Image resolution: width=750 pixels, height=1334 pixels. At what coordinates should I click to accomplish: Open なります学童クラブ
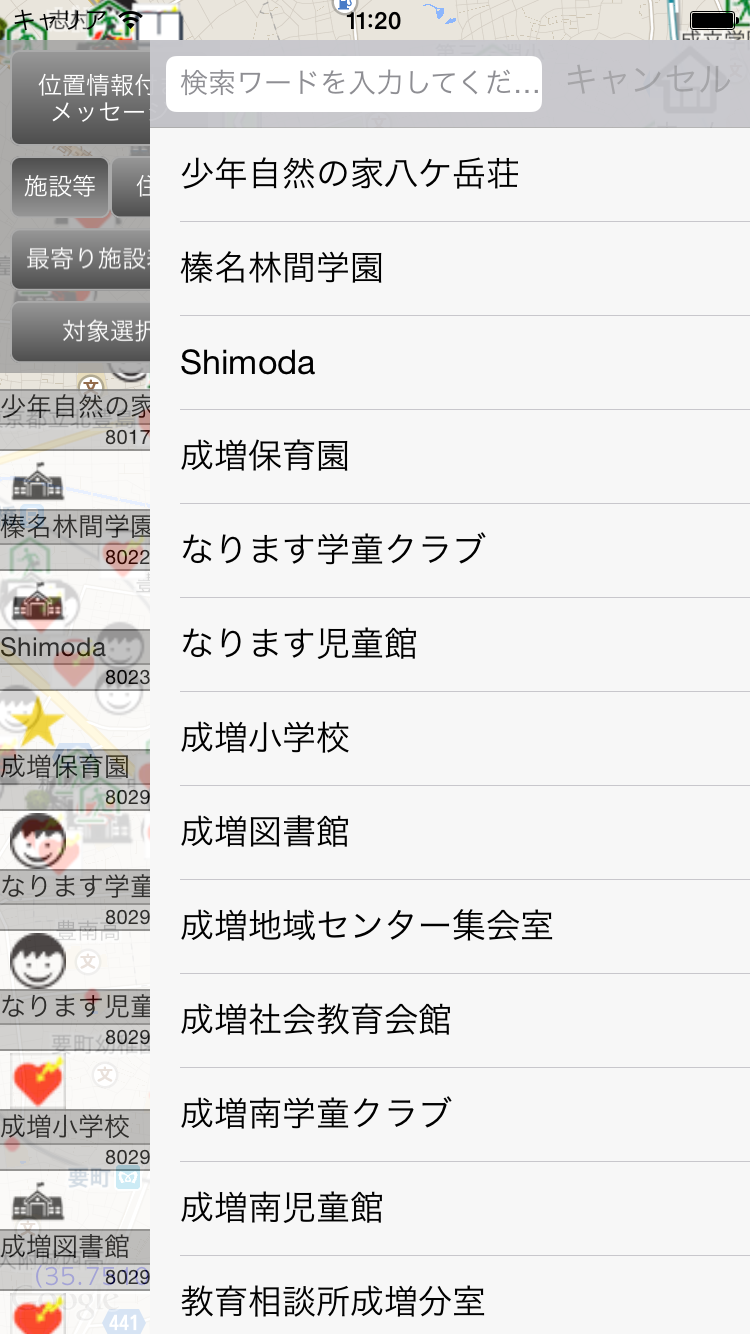click(450, 551)
